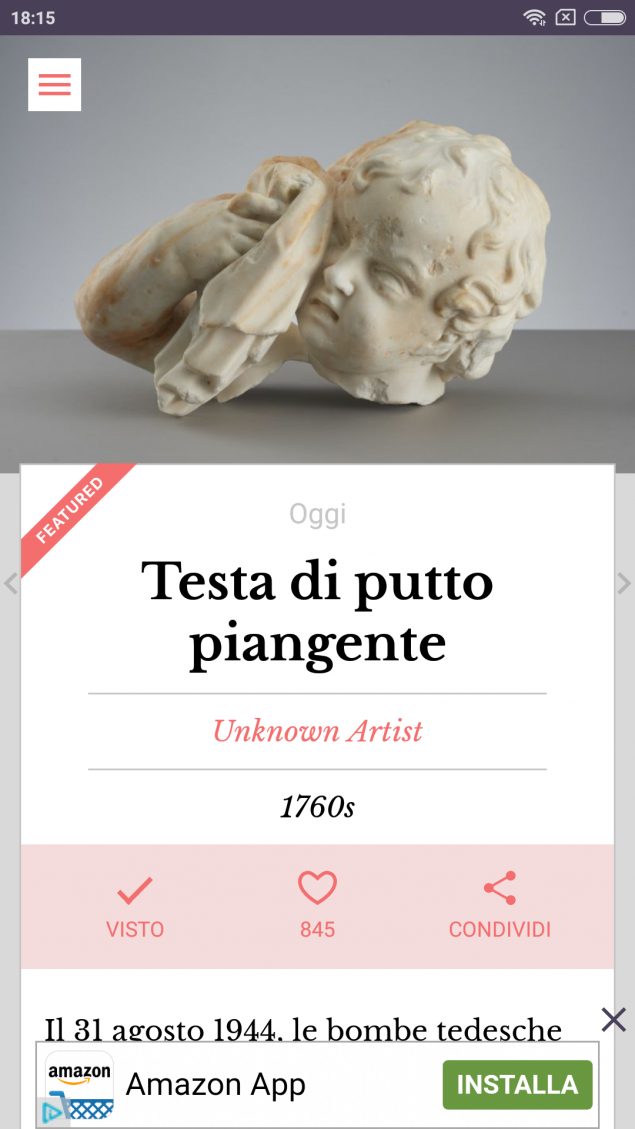The height and width of the screenshot is (1129, 635).
Task: Close the Amazon App ad banner
Action: (x=613, y=1019)
